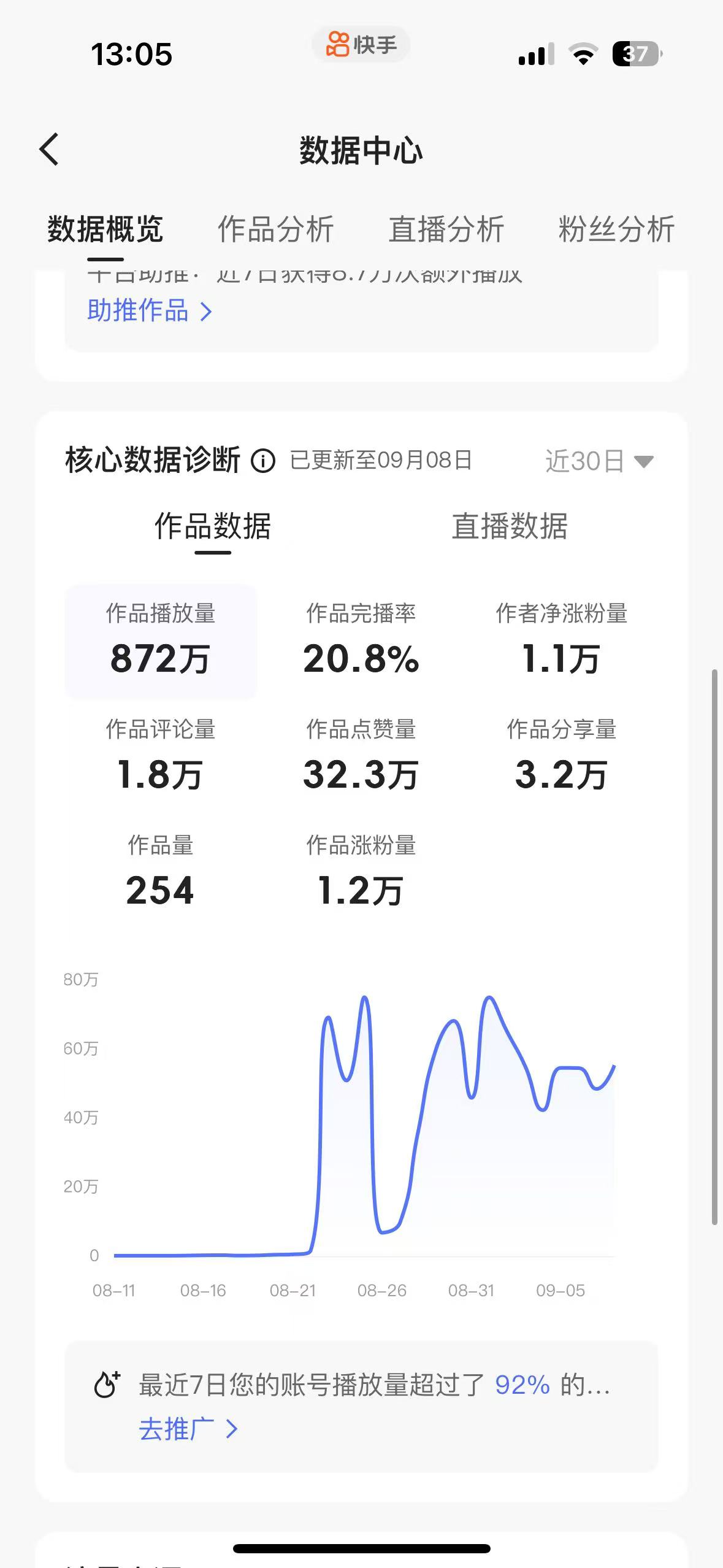
Task: View the 作品量 metric chart
Action: point(161,872)
